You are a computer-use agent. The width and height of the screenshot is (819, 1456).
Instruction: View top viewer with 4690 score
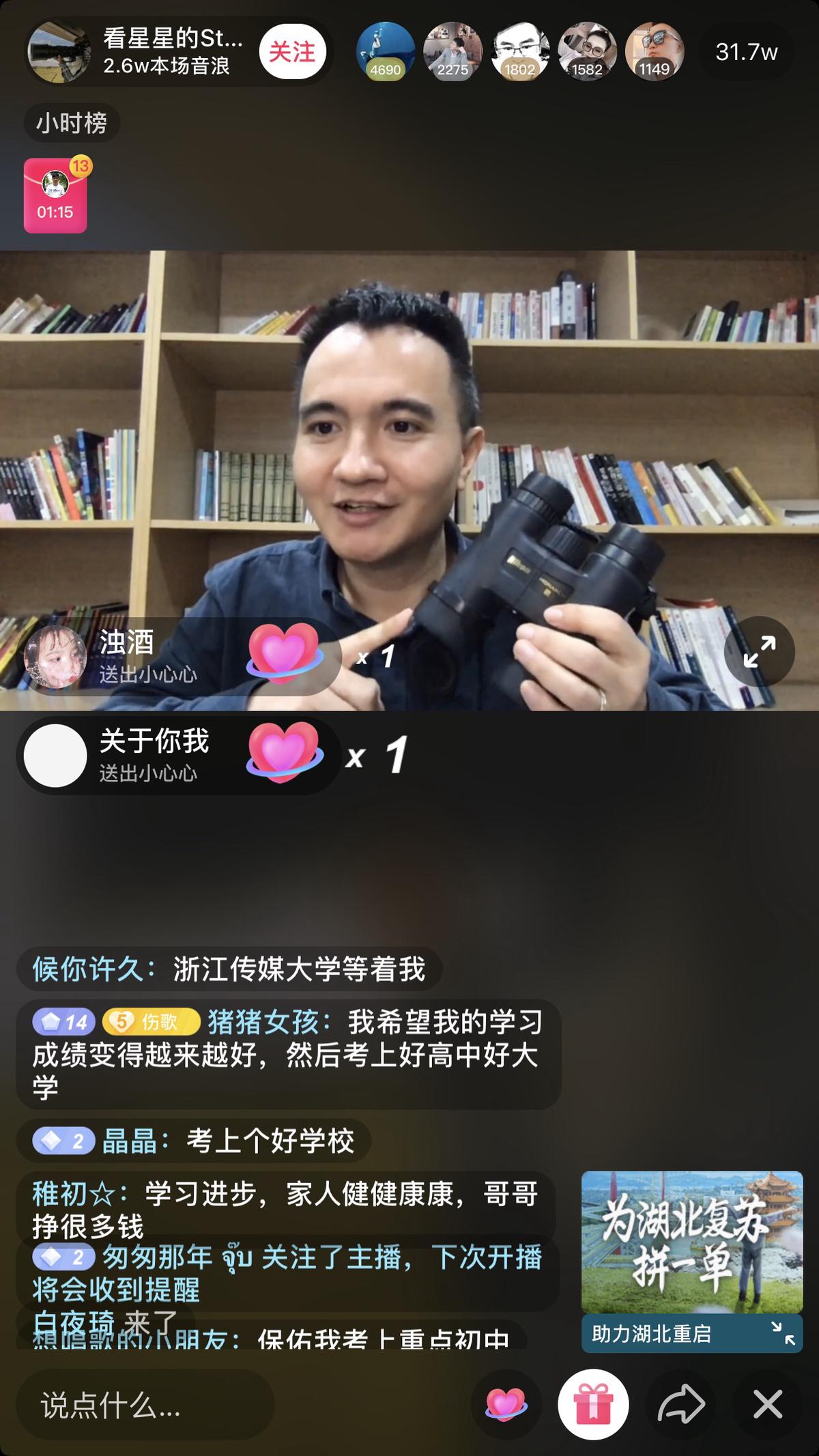tap(385, 53)
